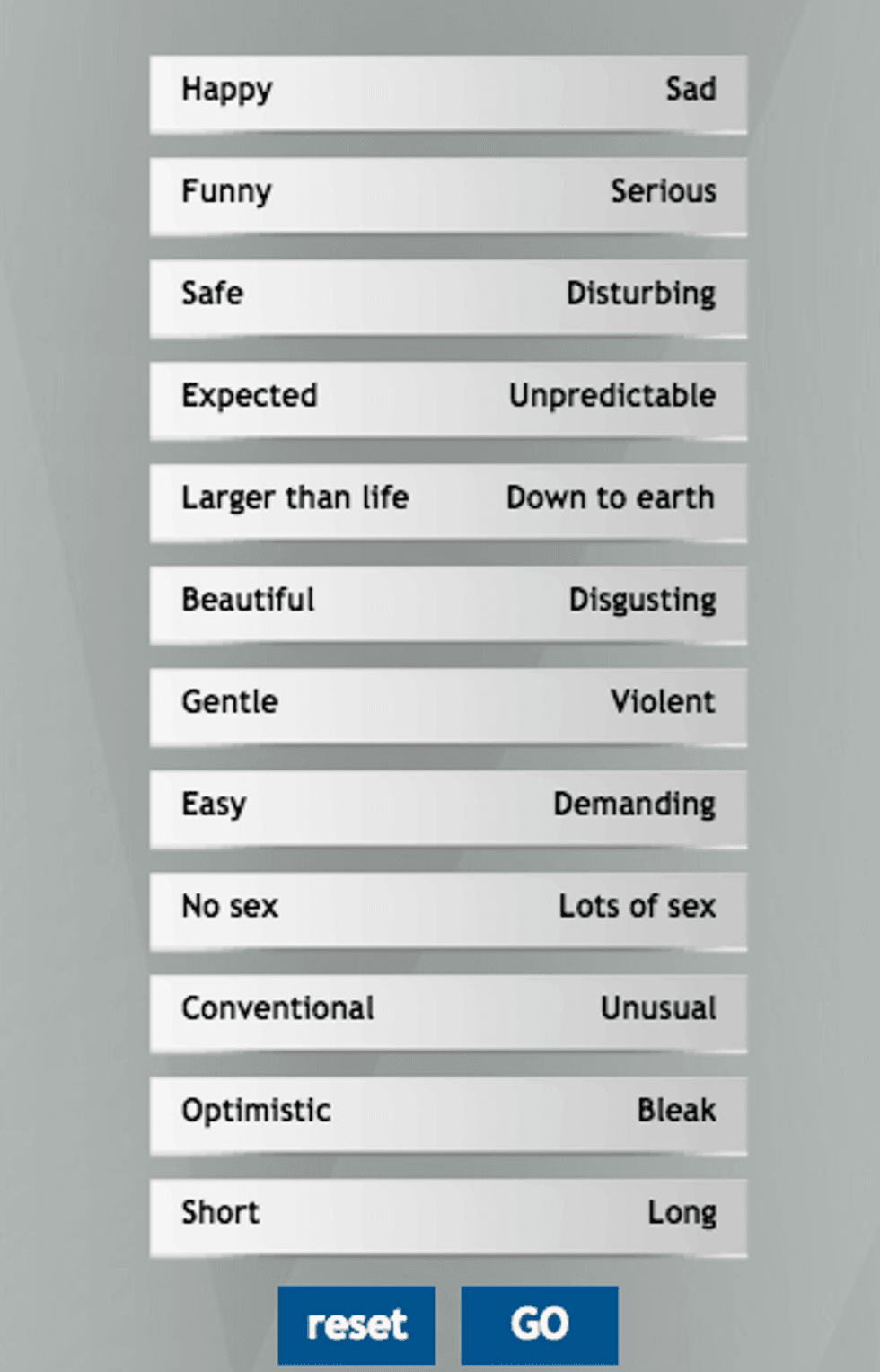Viewport: 880px width, 1372px height.
Task: Tap the Conventional–Unusual slider
Action: [x=447, y=1012]
